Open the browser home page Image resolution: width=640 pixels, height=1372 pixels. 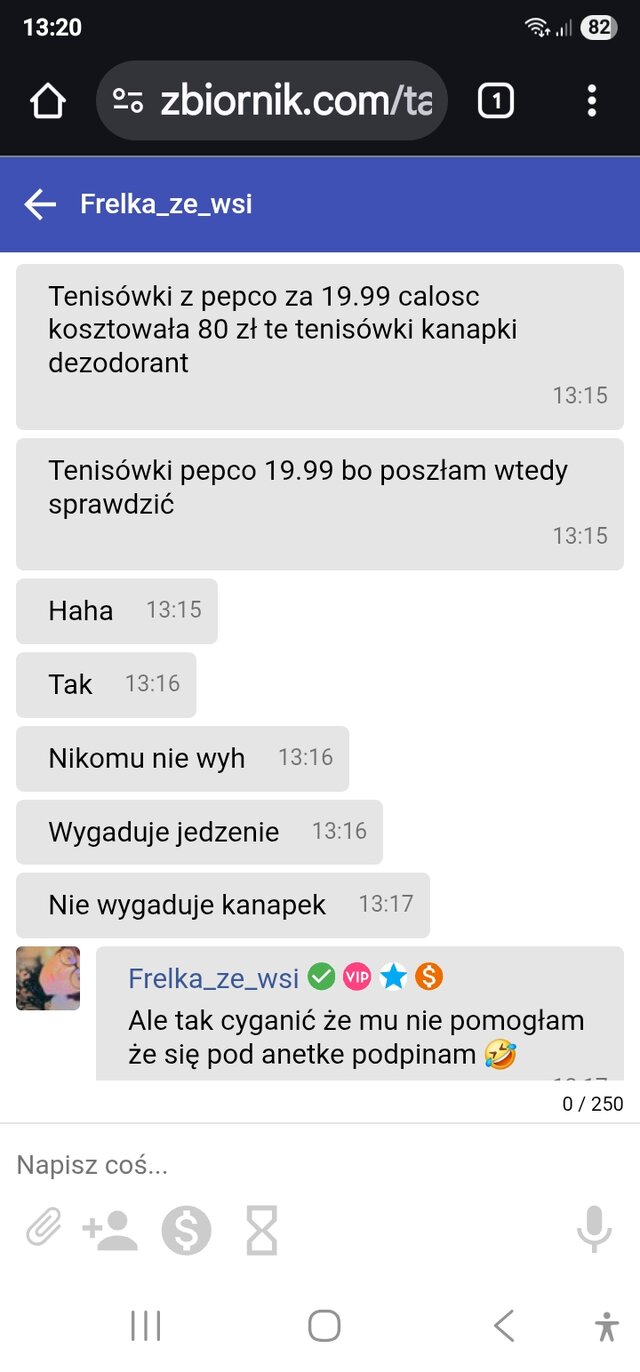click(x=47, y=101)
